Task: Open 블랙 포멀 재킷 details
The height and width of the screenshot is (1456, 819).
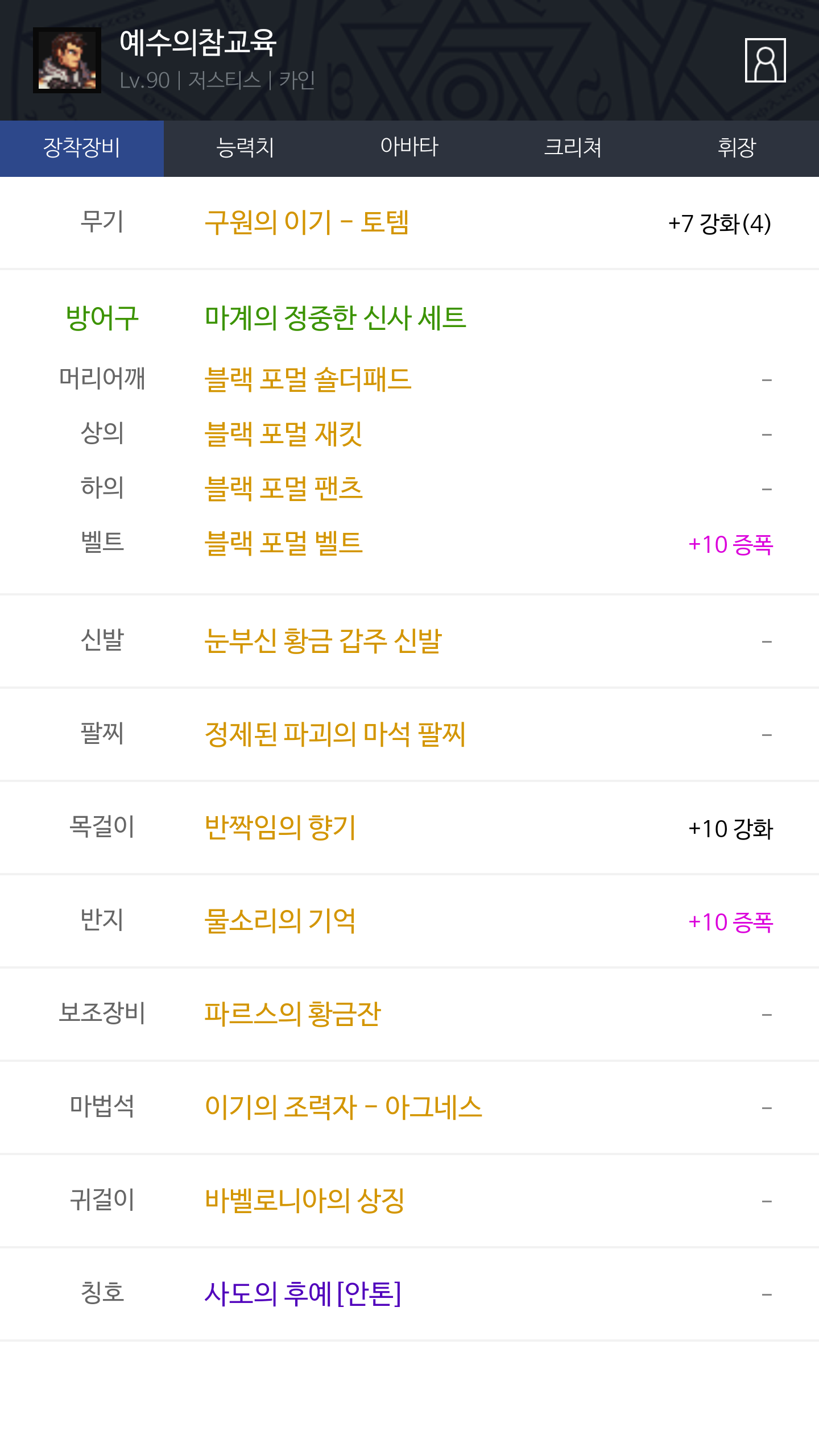Action: coord(283,434)
